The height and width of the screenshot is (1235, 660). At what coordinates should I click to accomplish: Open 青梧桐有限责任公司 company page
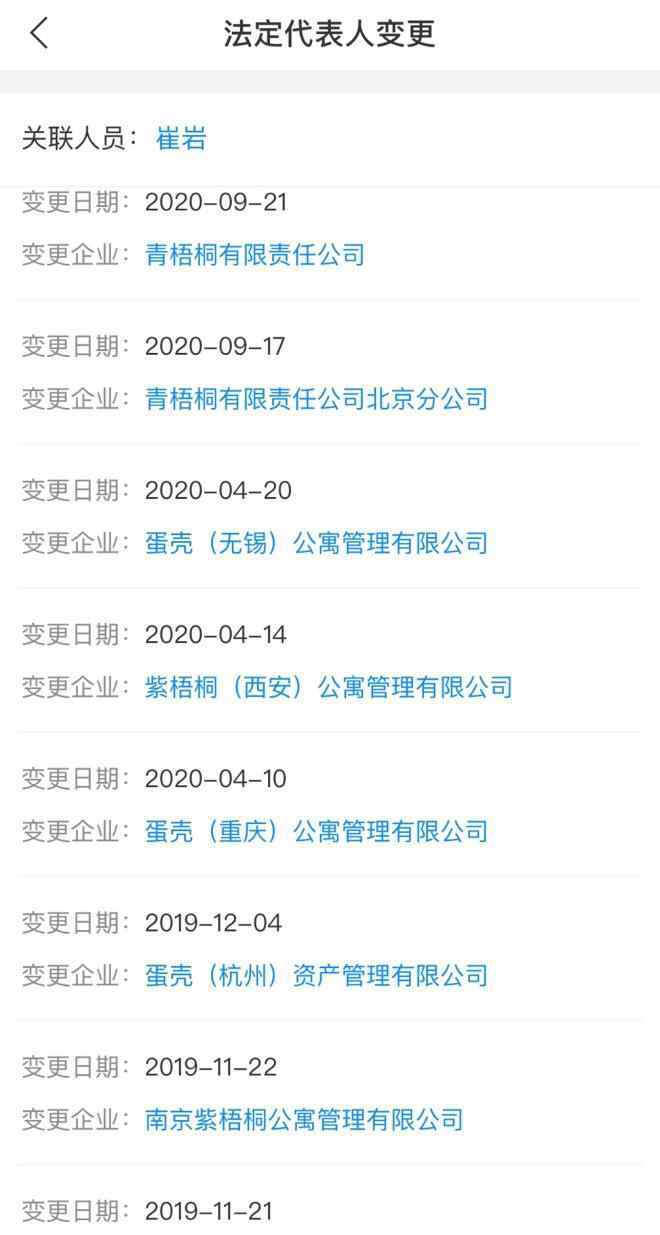click(x=255, y=254)
